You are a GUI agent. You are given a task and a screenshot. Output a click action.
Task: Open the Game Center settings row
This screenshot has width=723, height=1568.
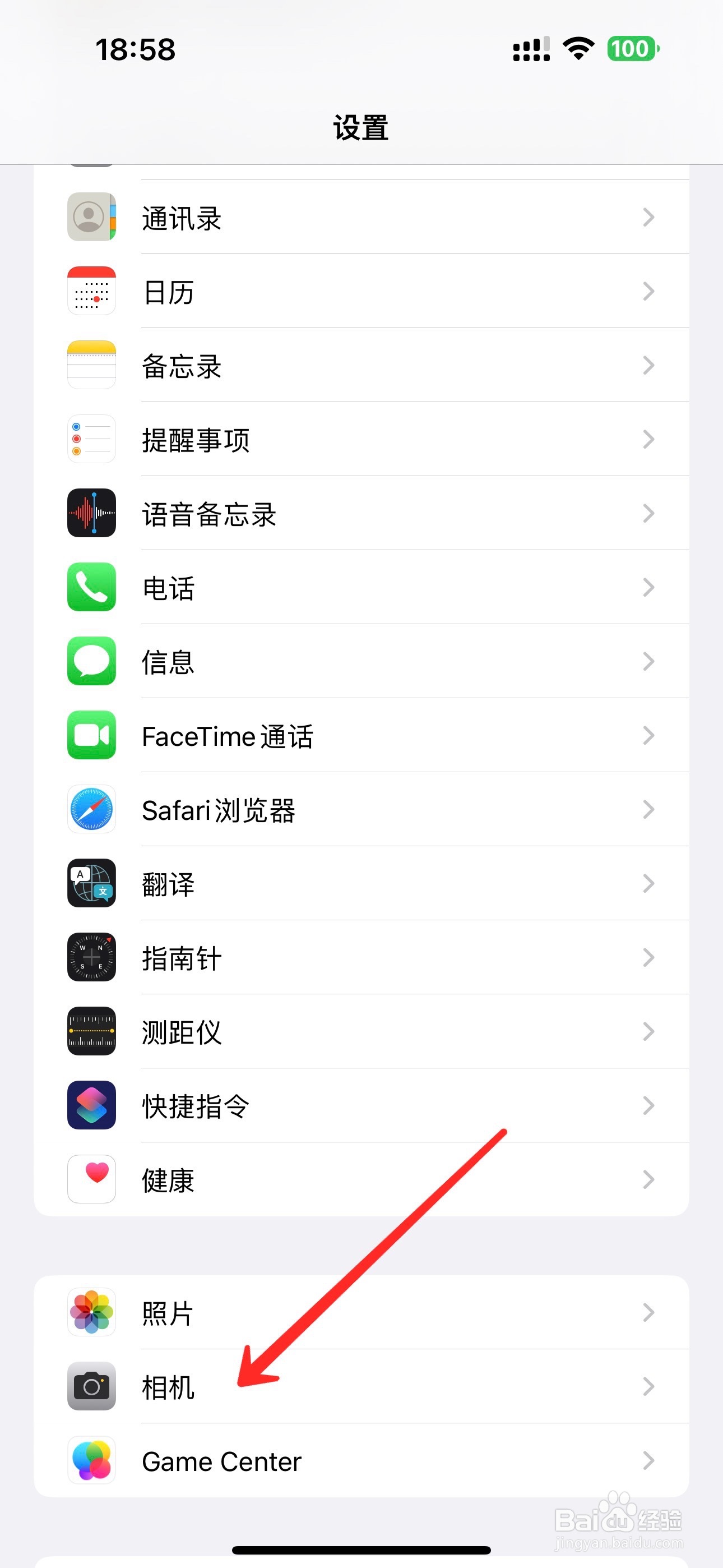(x=361, y=1461)
